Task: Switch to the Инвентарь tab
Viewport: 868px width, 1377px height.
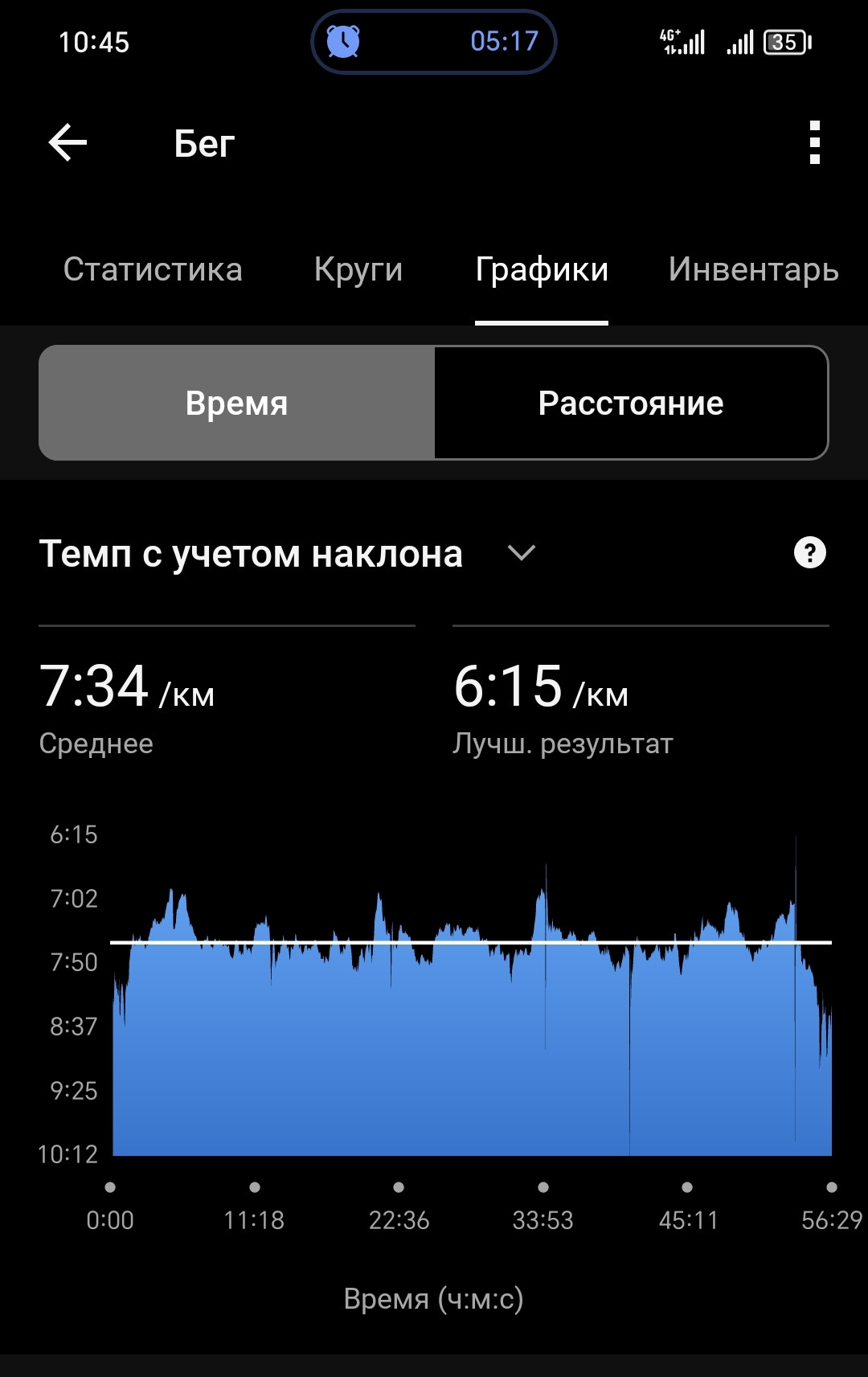Action: point(753,269)
